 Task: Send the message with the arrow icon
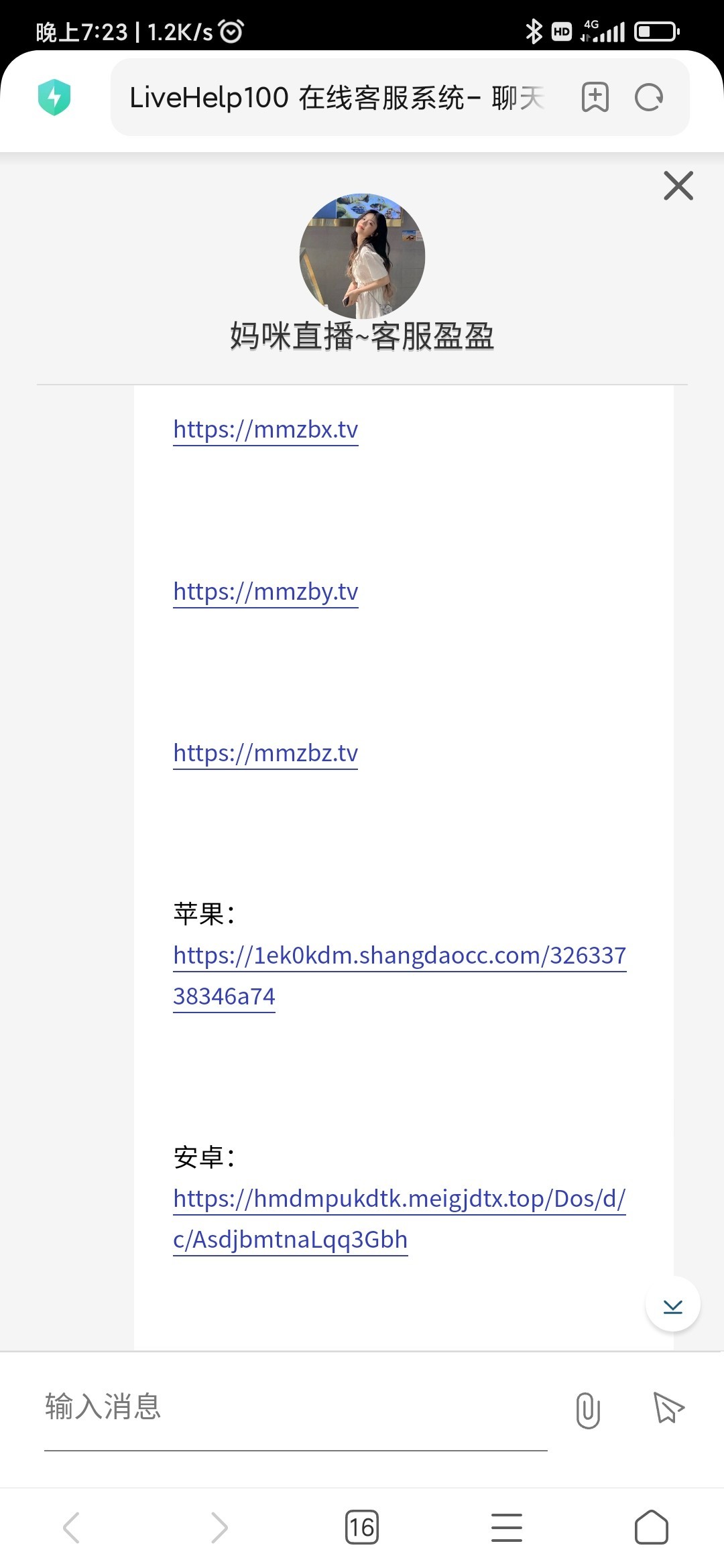click(668, 1407)
